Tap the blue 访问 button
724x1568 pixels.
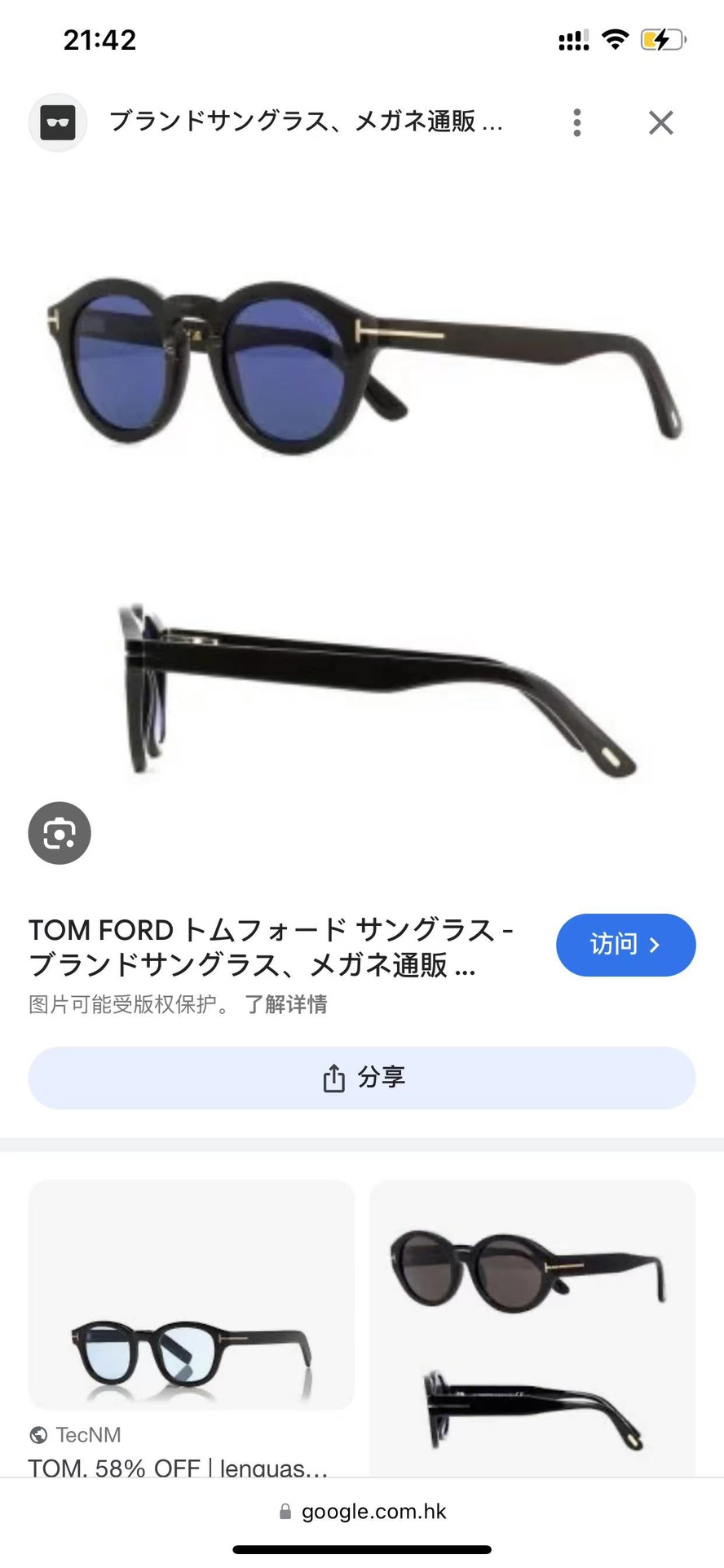pyautogui.click(x=625, y=945)
